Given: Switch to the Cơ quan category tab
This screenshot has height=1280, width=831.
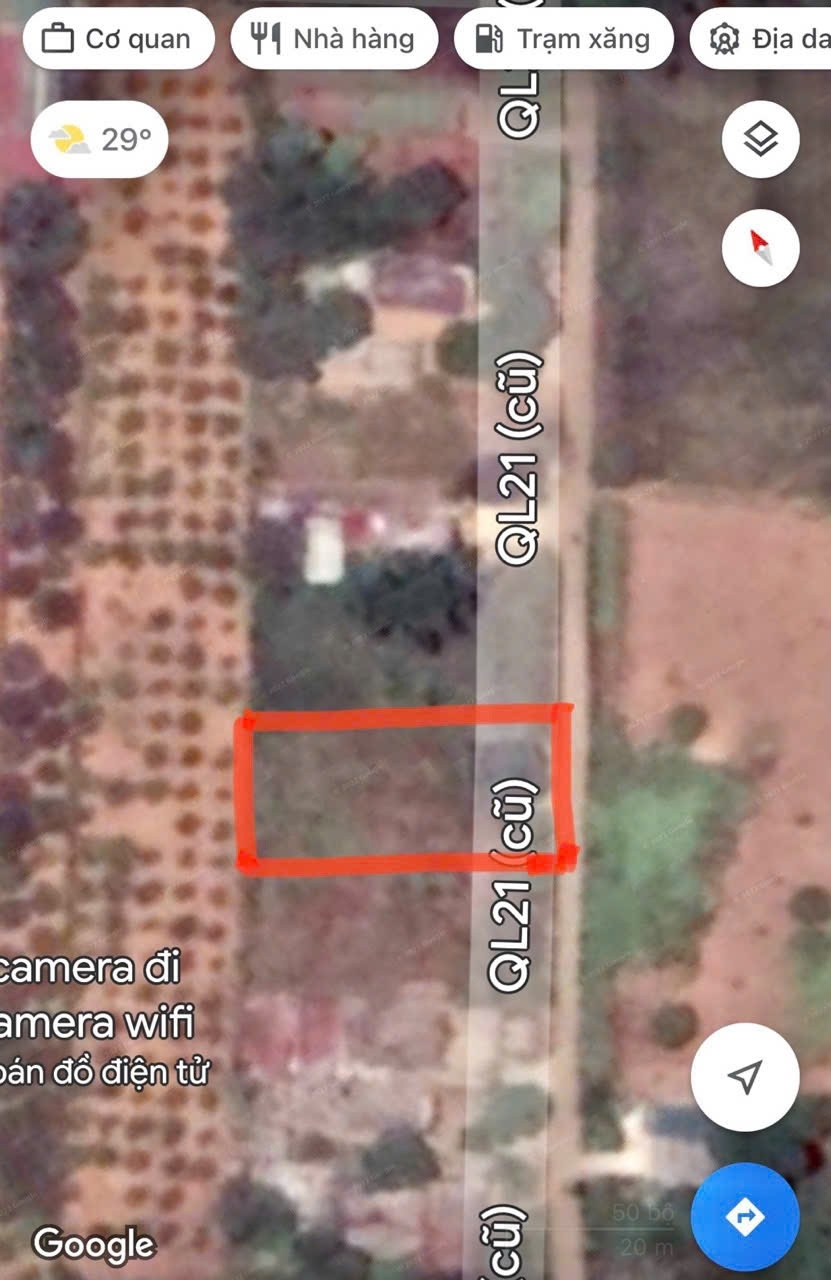Looking at the screenshot, I should (120, 38).
